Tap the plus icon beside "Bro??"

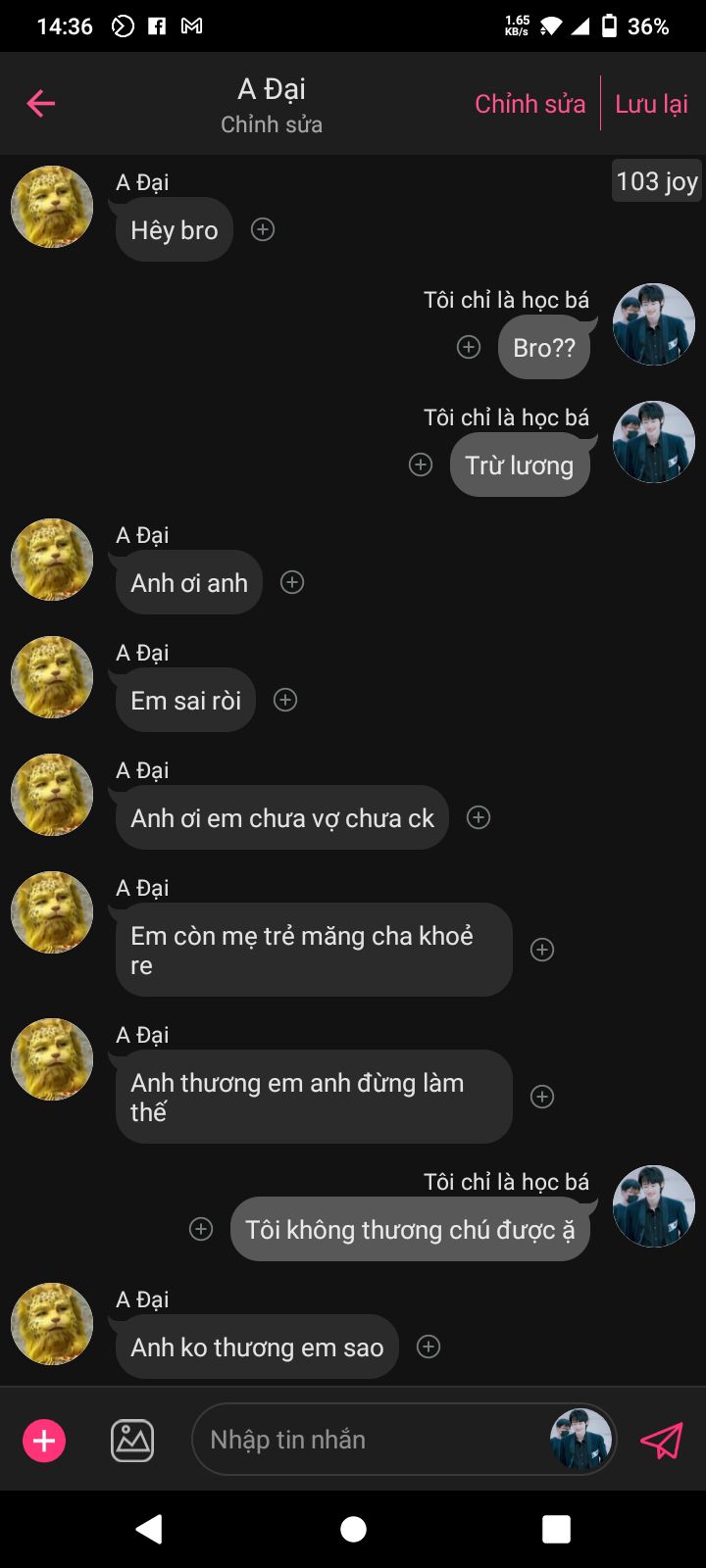(x=469, y=347)
